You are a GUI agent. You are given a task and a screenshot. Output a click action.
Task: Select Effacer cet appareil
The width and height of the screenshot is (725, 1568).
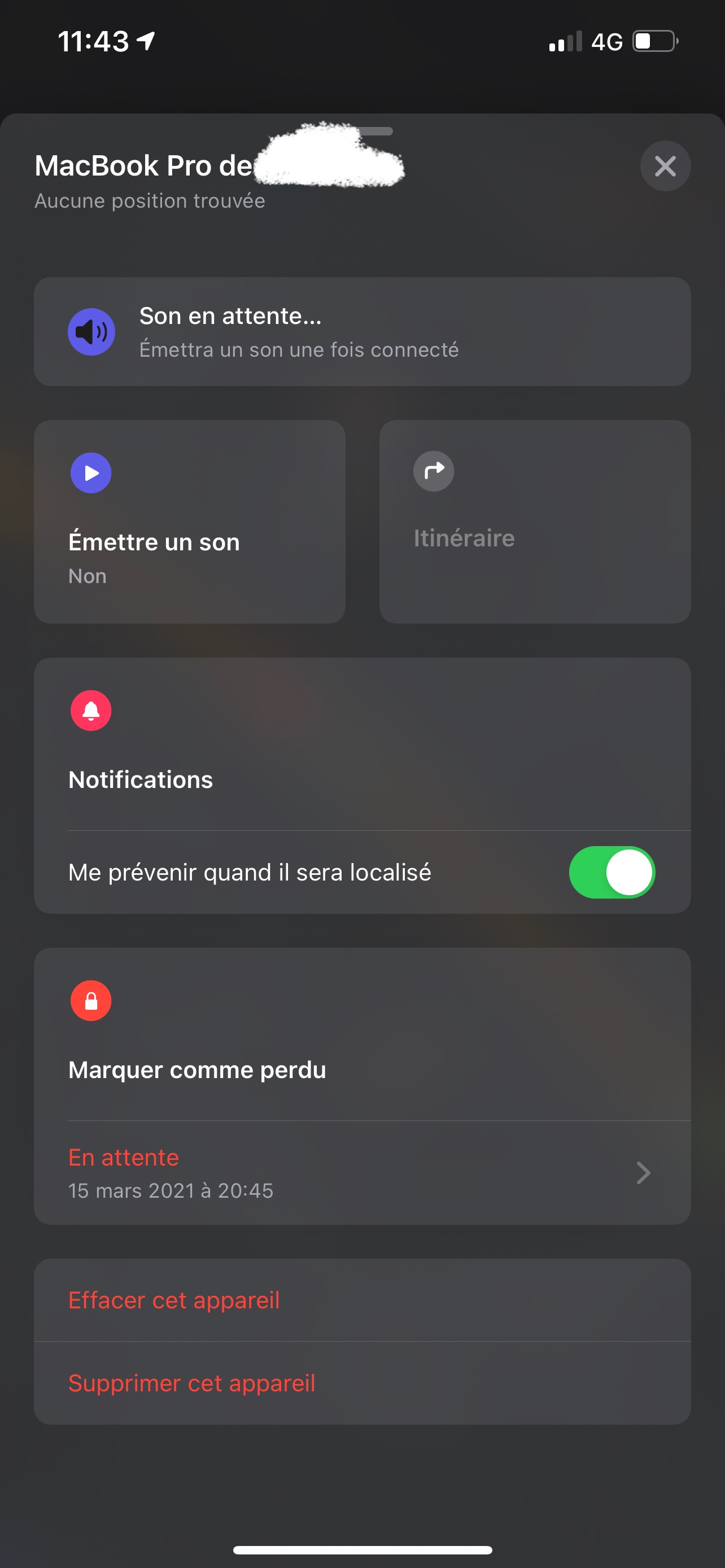(362, 1300)
